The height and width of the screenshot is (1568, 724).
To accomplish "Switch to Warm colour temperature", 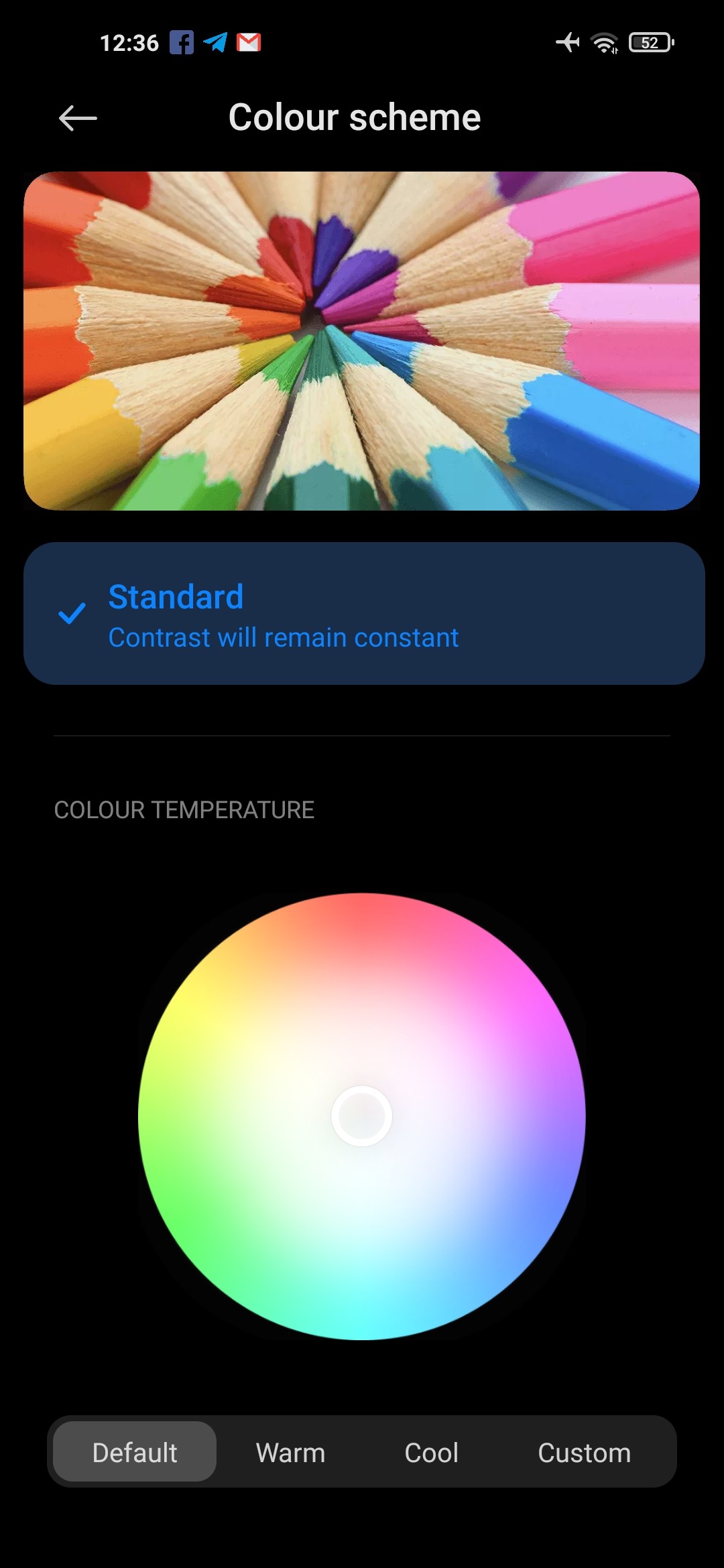I will click(290, 1453).
